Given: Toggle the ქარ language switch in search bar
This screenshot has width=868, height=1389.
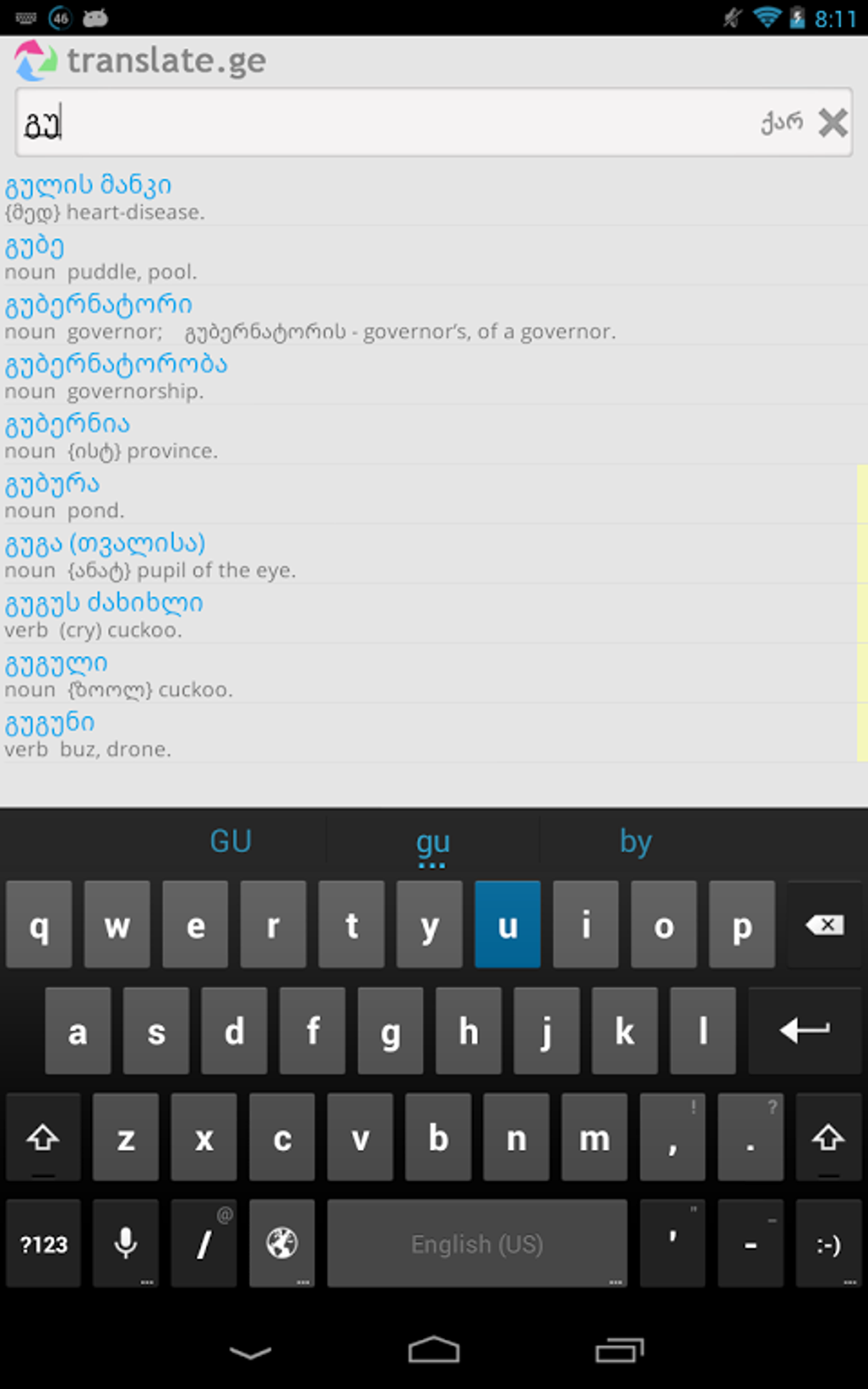Looking at the screenshot, I should (780, 123).
